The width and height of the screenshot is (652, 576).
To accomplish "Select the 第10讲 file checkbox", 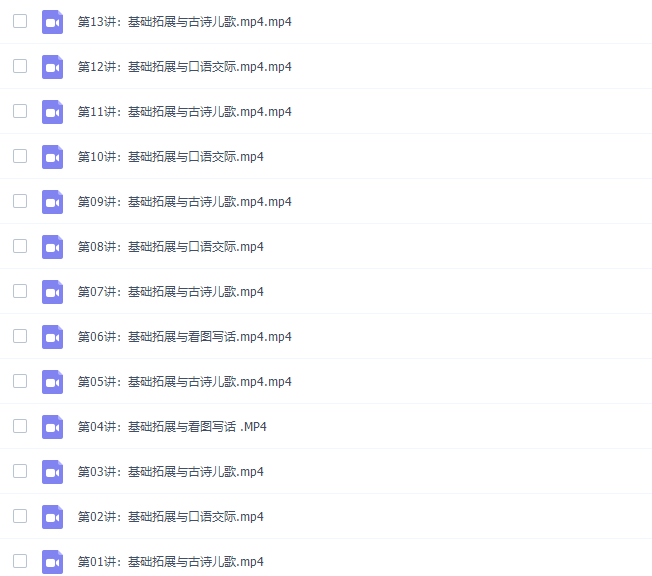I will tap(20, 156).
